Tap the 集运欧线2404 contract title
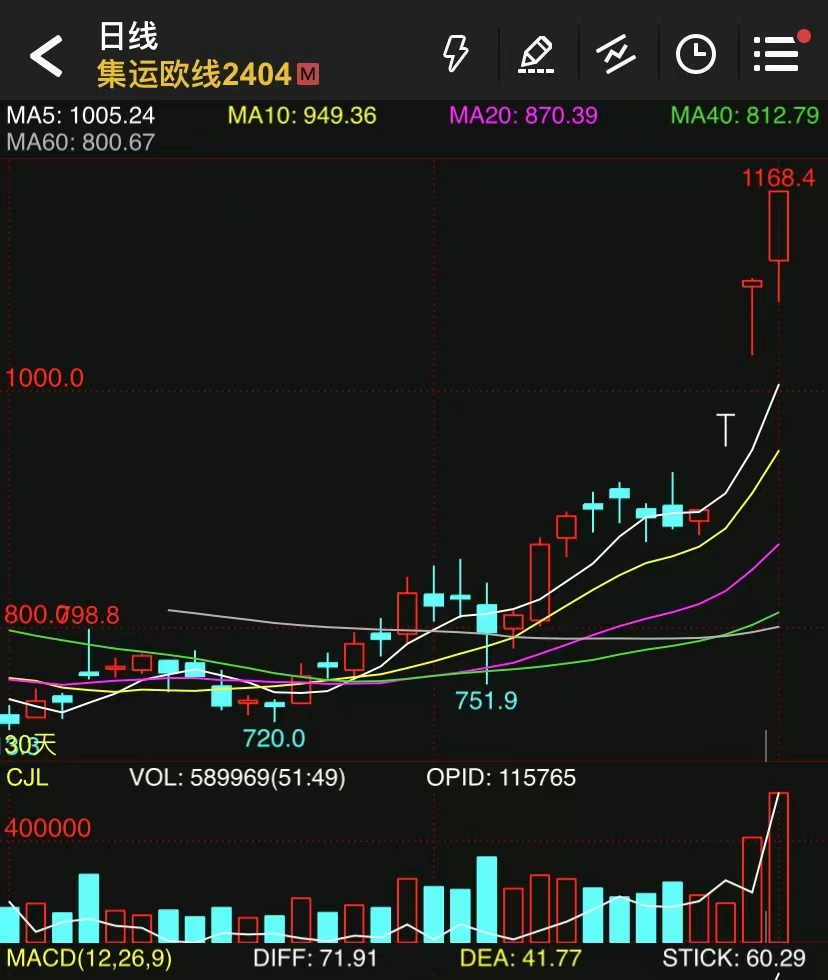The height and width of the screenshot is (980, 828). pyautogui.click(x=195, y=73)
